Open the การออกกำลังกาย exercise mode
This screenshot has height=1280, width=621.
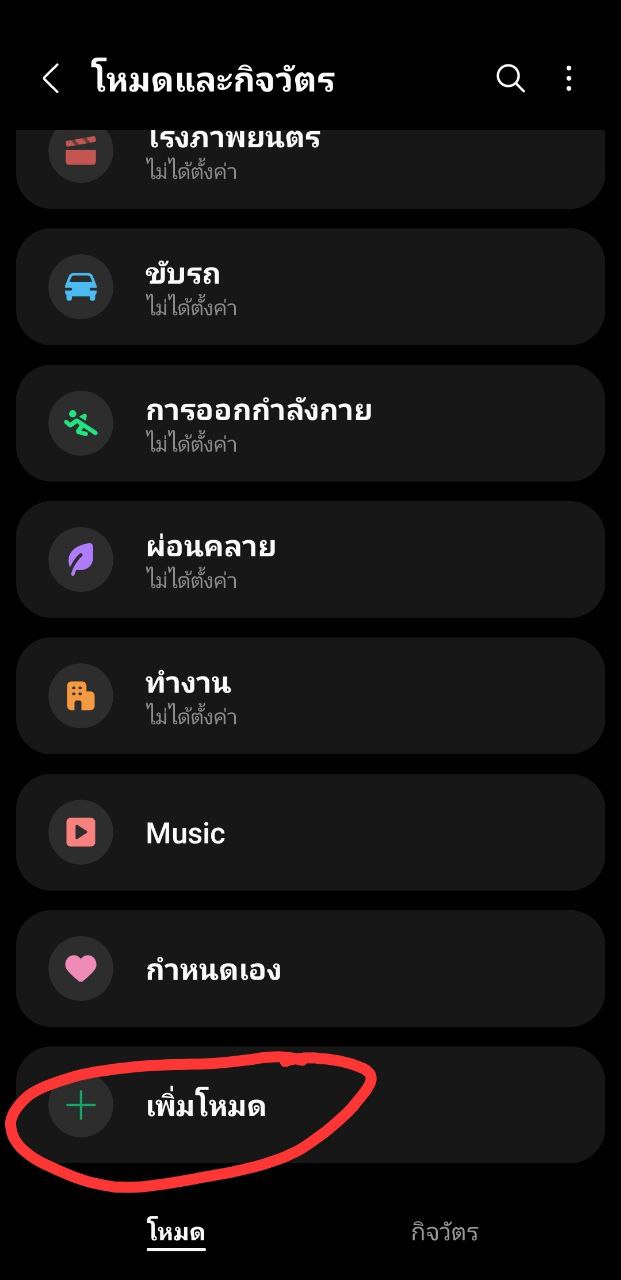[310, 424]
